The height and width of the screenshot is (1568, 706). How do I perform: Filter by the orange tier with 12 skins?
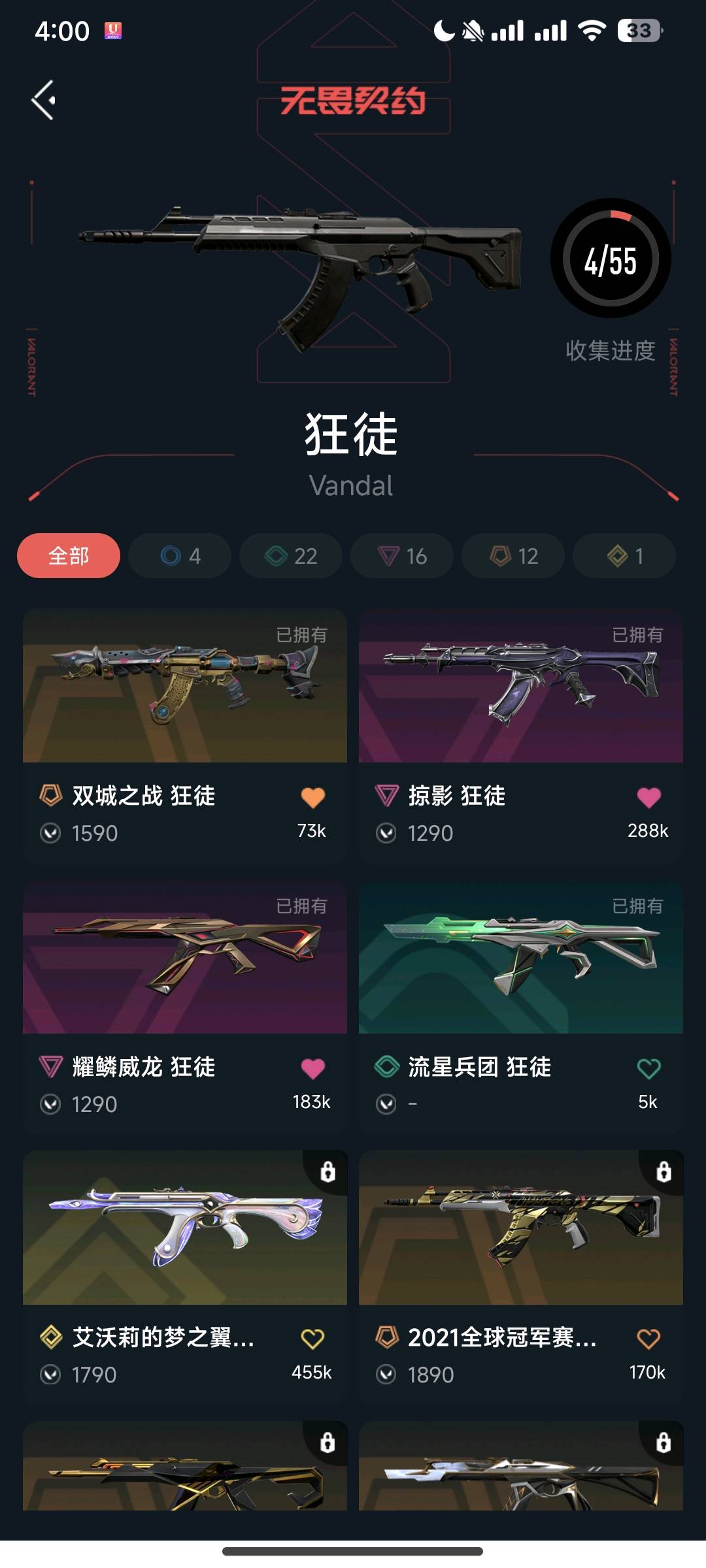pos(513,556)
